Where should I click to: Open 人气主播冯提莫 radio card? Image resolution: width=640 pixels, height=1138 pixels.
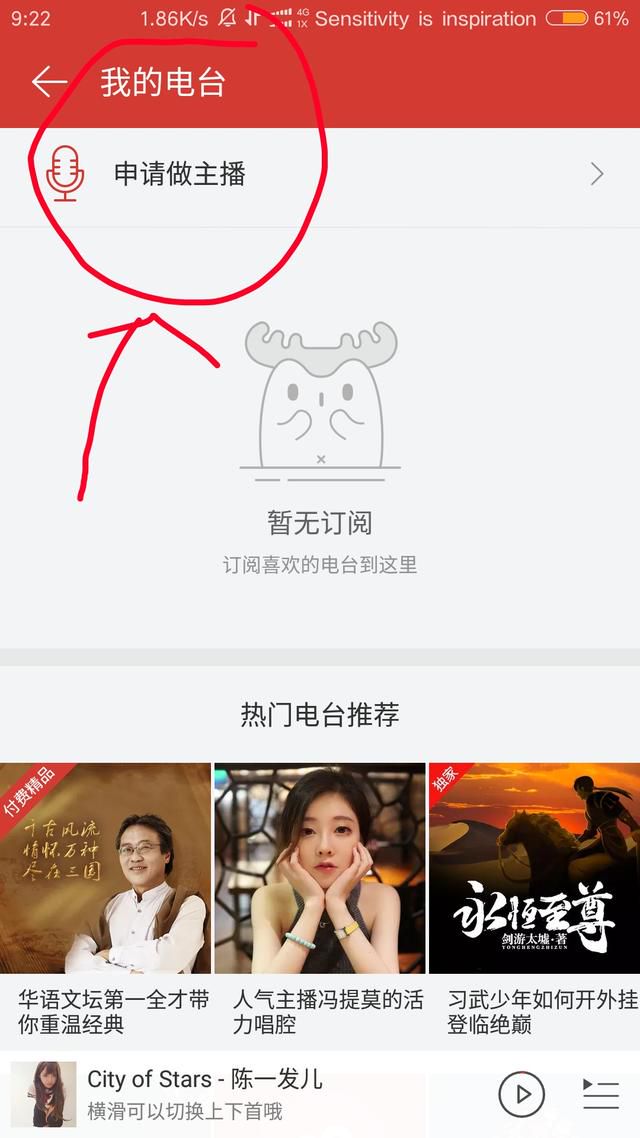[x=320, y=868]
